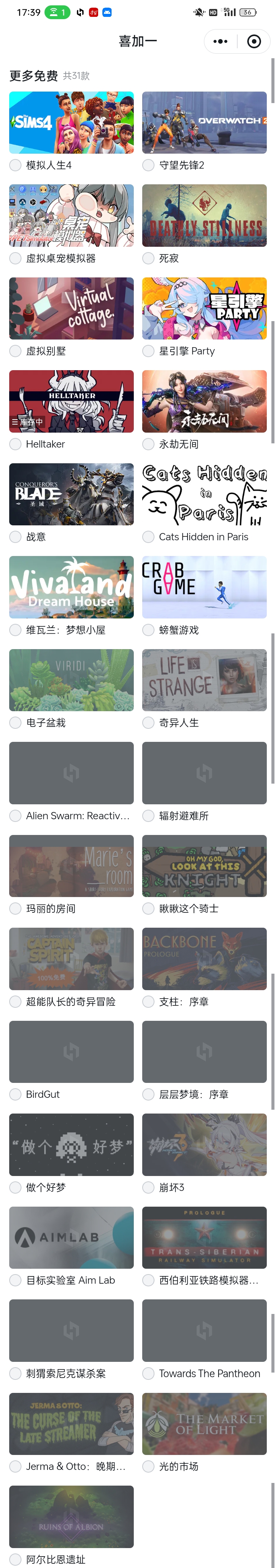Open the 光的市场 game card
This screenshot has height=1568, width=276.
[204, 1423]
